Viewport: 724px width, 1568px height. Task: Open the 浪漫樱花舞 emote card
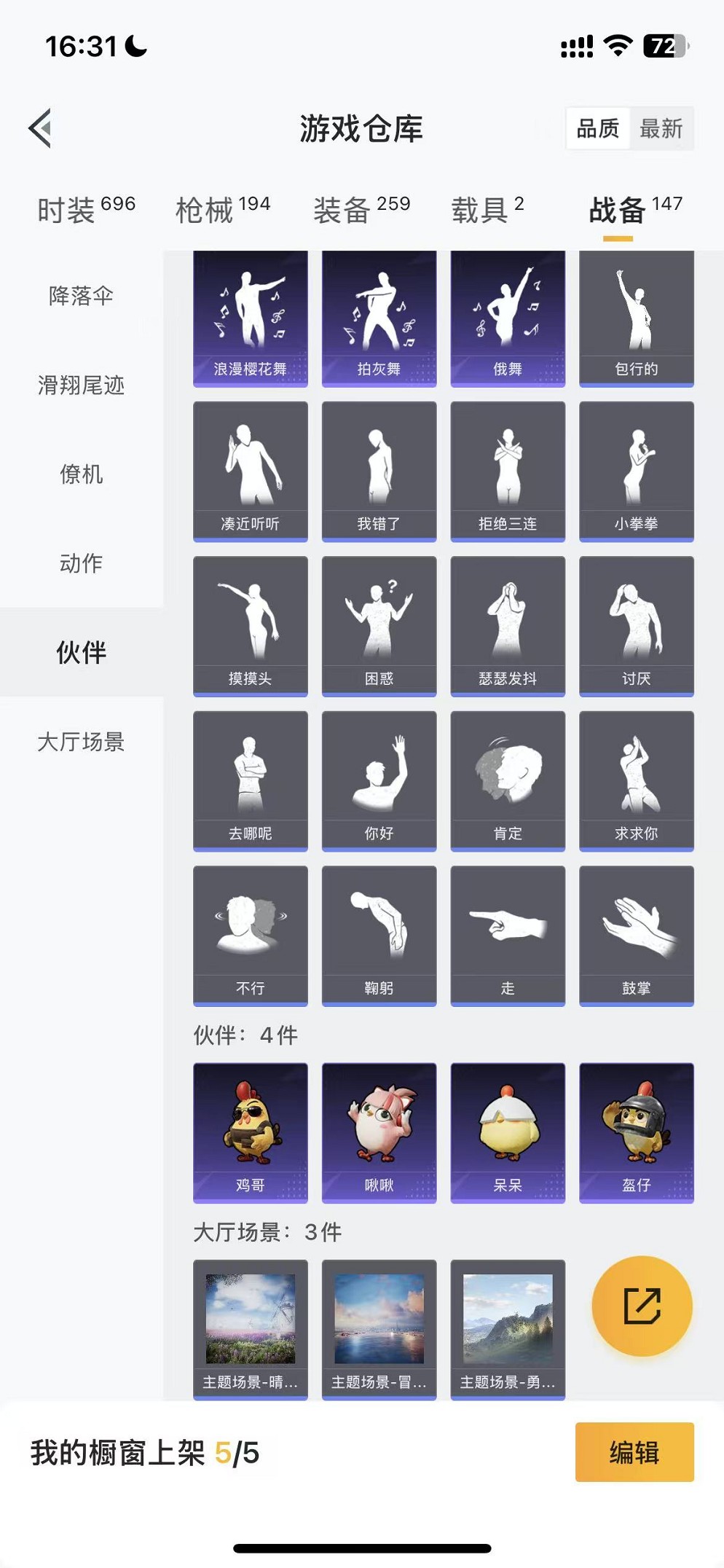click(x=250, y=318)
